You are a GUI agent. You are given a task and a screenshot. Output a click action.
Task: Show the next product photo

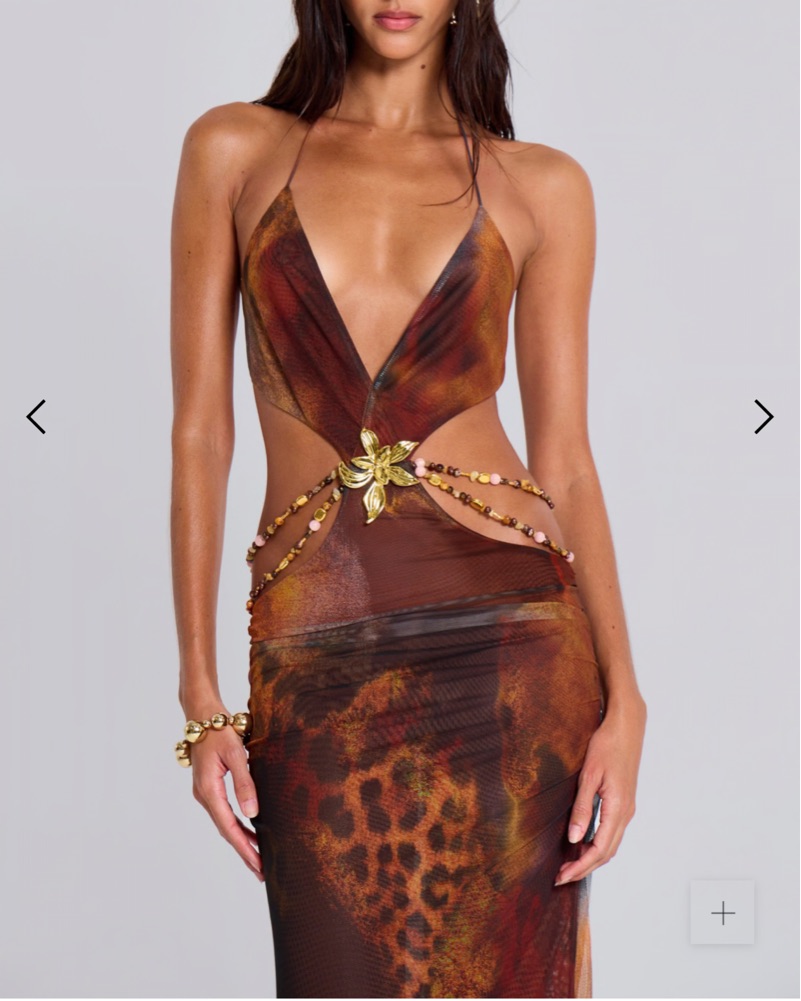(x=764, y=416)
